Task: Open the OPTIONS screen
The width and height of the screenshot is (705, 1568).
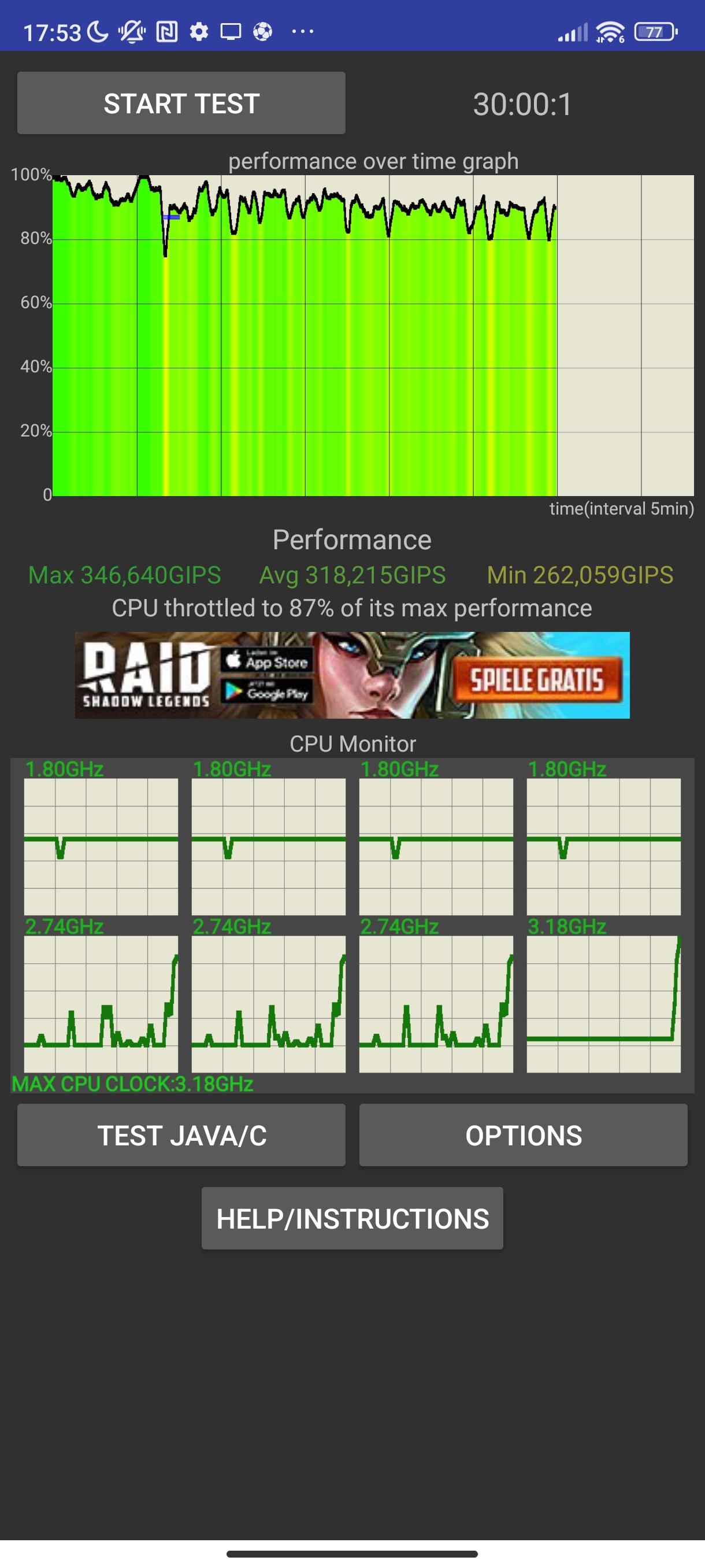Action: click(x=523, y=1135)
